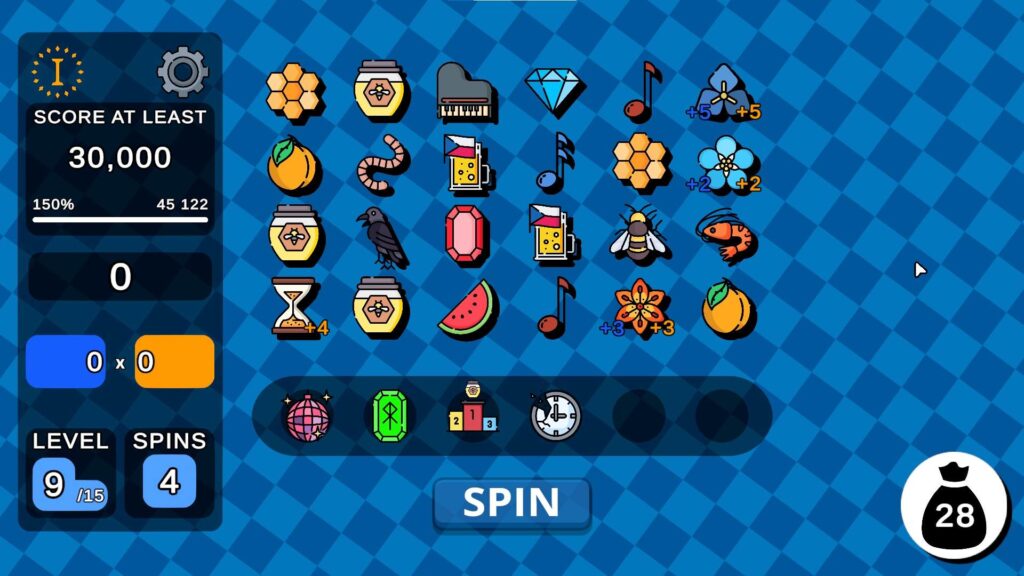Inspect the winners podium item
Viewport: 1024px width, 576px height.
click(x=472, y=414)
